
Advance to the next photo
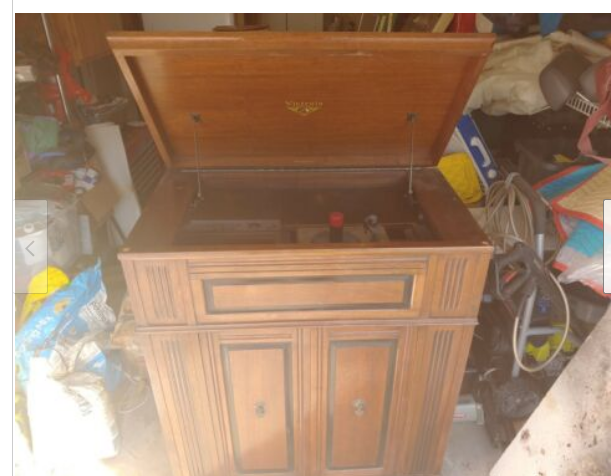click(606, 247)
